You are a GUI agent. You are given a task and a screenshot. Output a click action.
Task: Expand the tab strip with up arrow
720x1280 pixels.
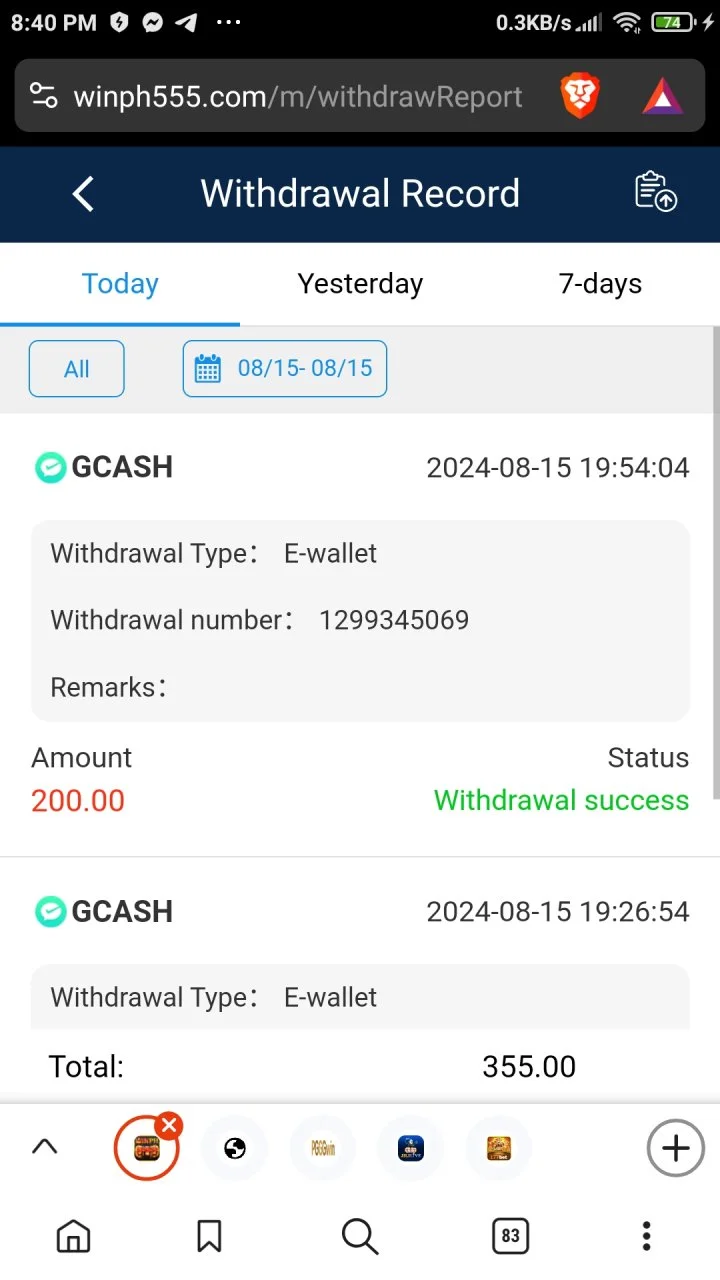(45, 1147)
